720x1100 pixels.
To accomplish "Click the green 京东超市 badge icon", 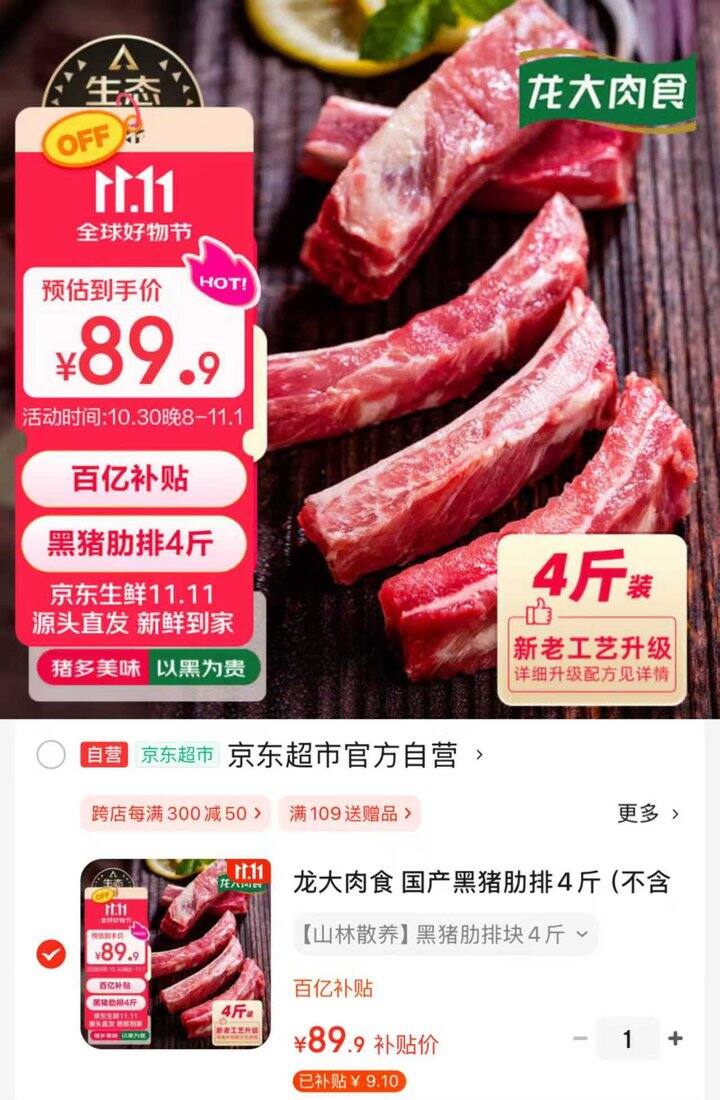I will click(179, 758).
